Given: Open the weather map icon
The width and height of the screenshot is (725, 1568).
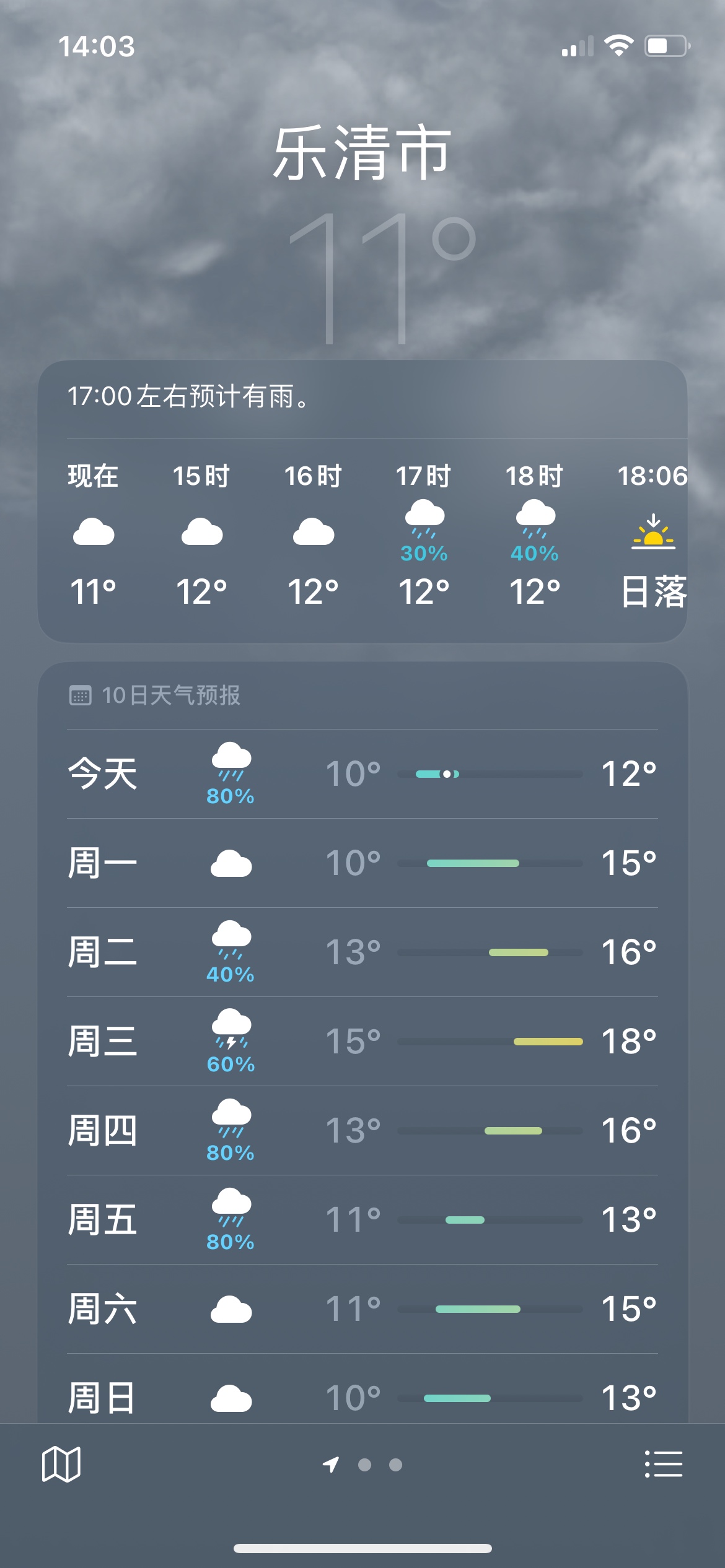Looking at the screenshot, I should pos(61,1465).
